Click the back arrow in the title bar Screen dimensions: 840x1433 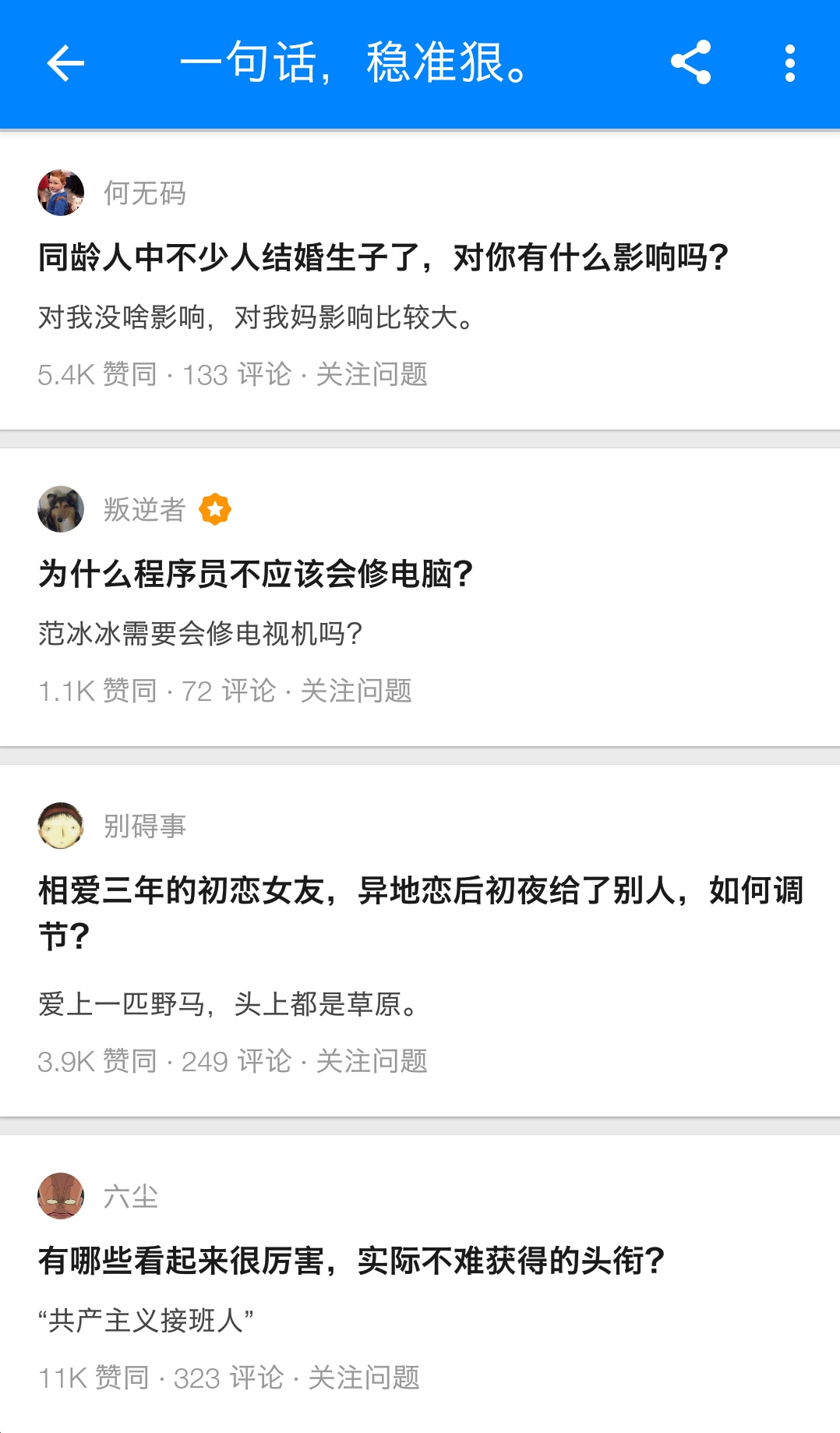click(x=65, y=64)
